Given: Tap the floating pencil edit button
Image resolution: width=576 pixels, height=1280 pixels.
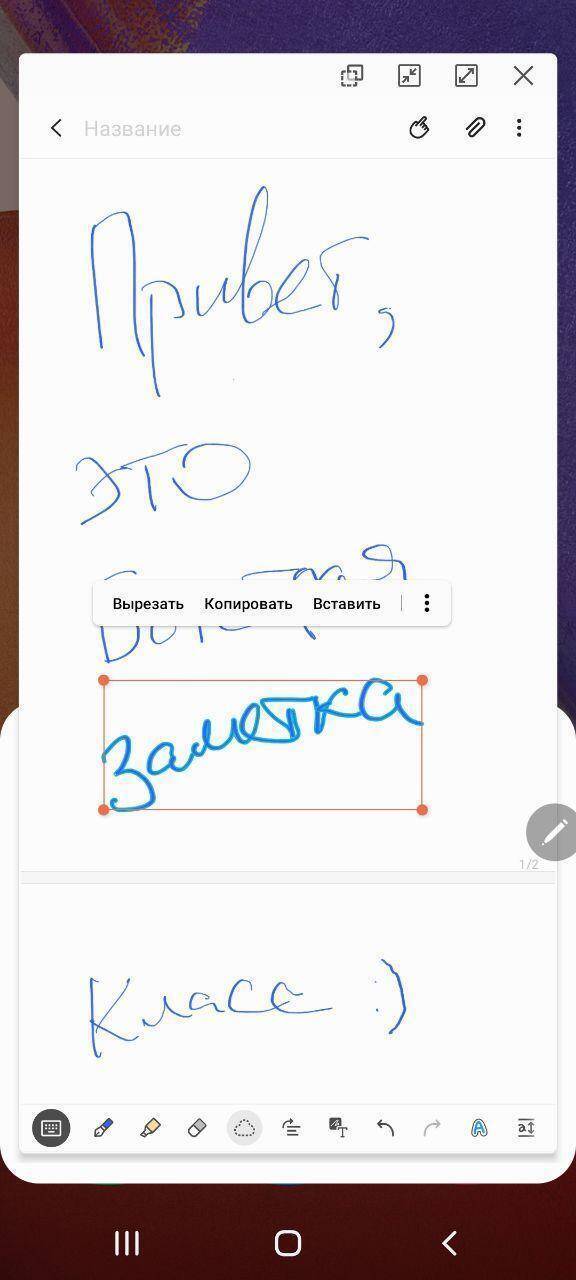Looking at the screenshot, I should (553, 832).
